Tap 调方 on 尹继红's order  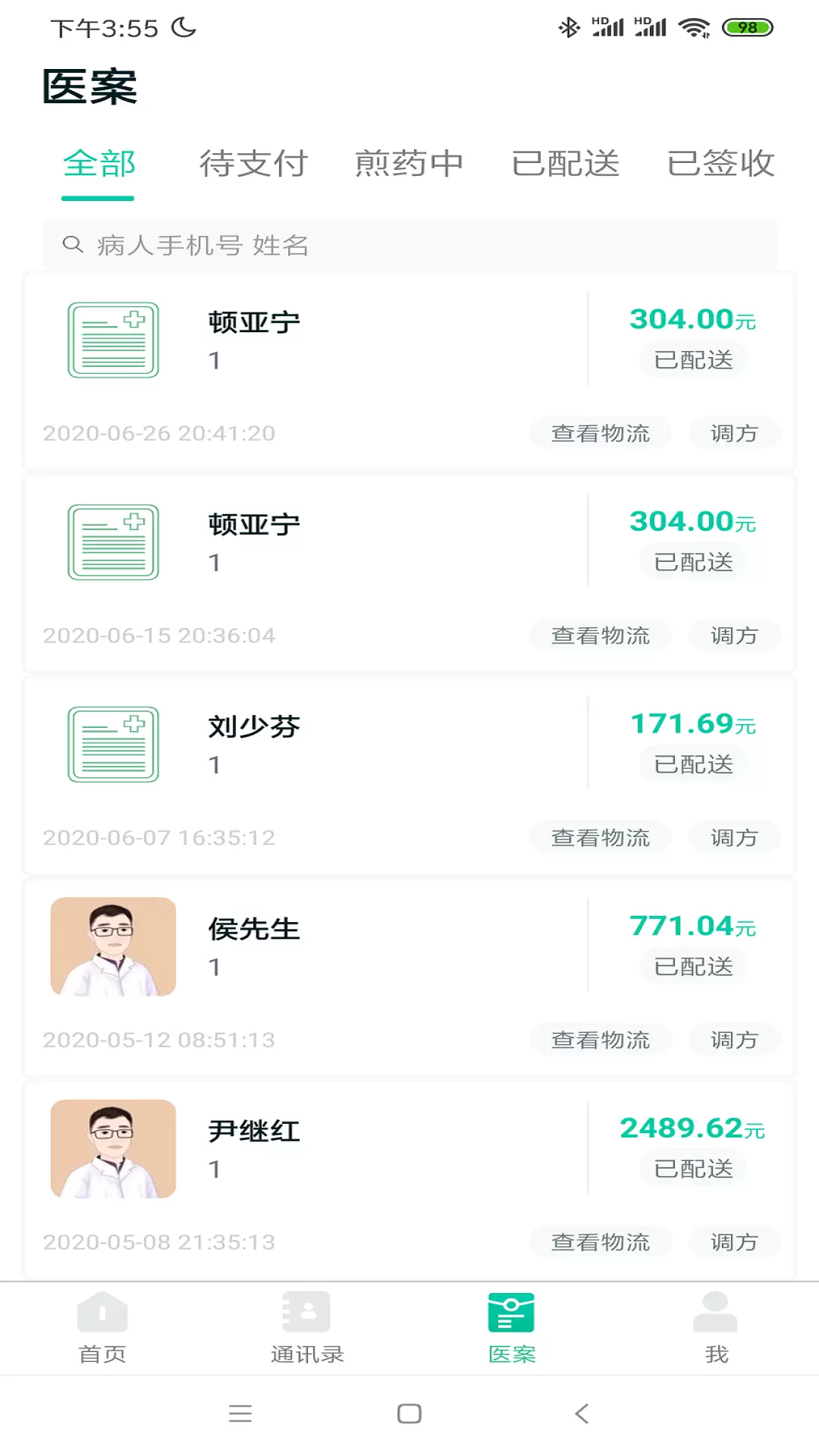734,1242
